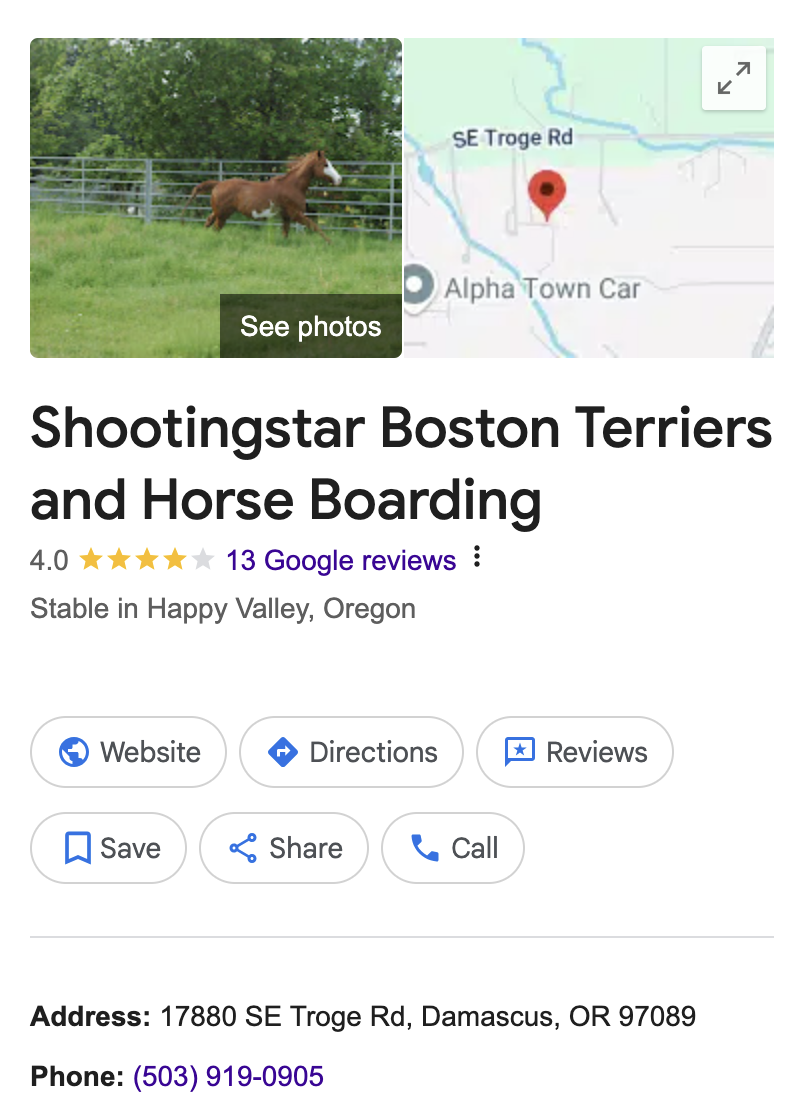Image resolution: width=810 pixels, height=1104 pixels.
Task: Open See photos for the stable
Action: coord(310,326)
